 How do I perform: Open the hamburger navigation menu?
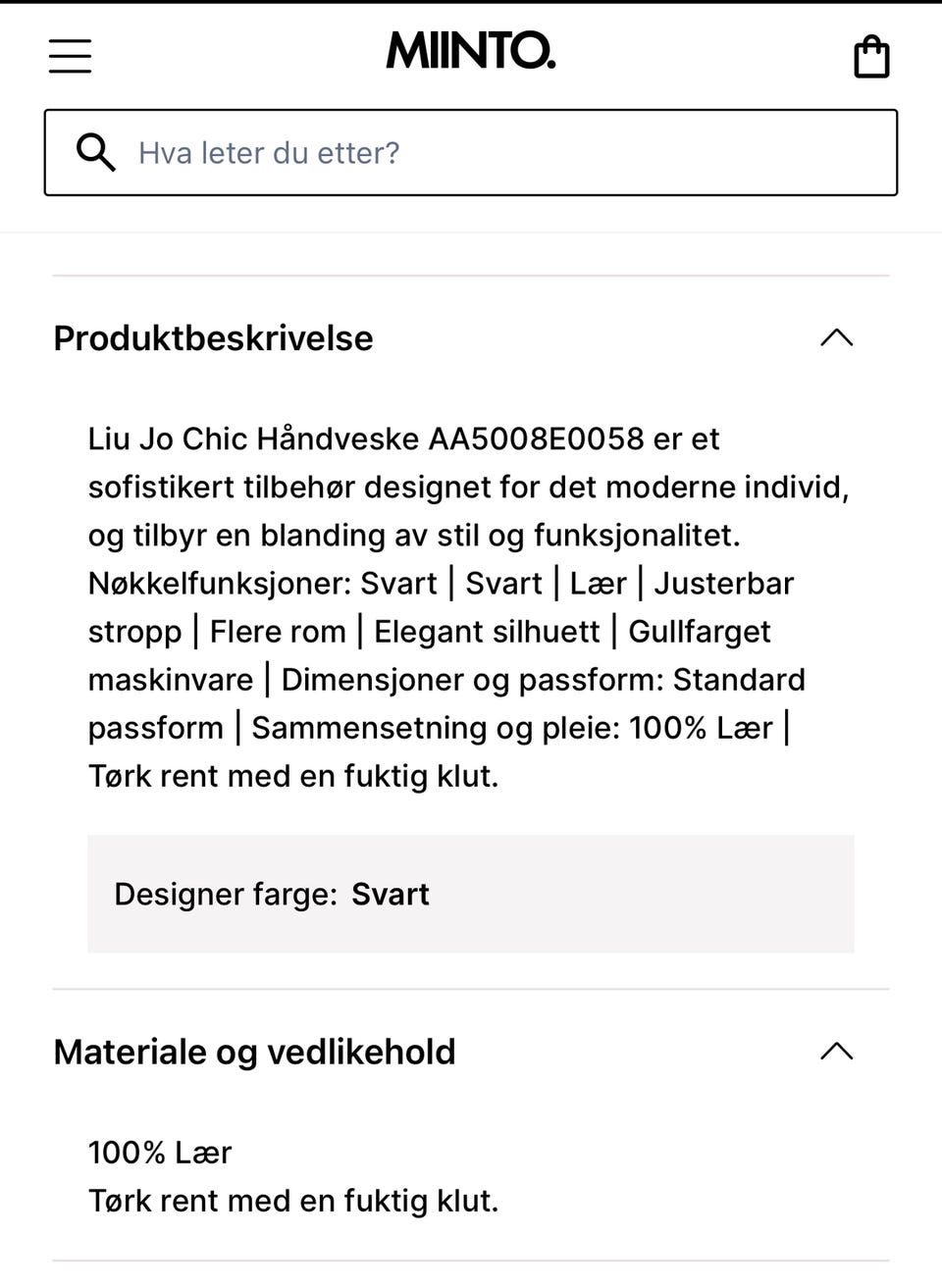click(69, 56)
